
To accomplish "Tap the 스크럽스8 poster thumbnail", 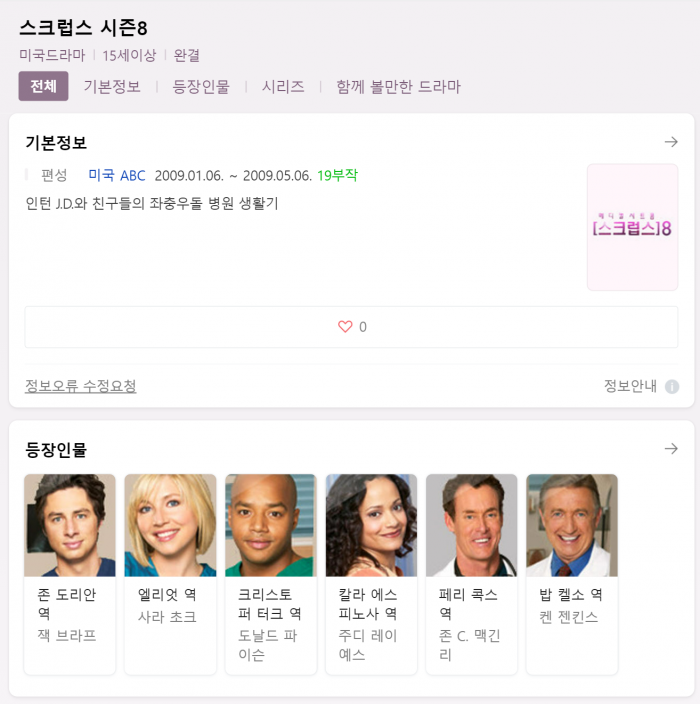I will click(x=632, y=227).
